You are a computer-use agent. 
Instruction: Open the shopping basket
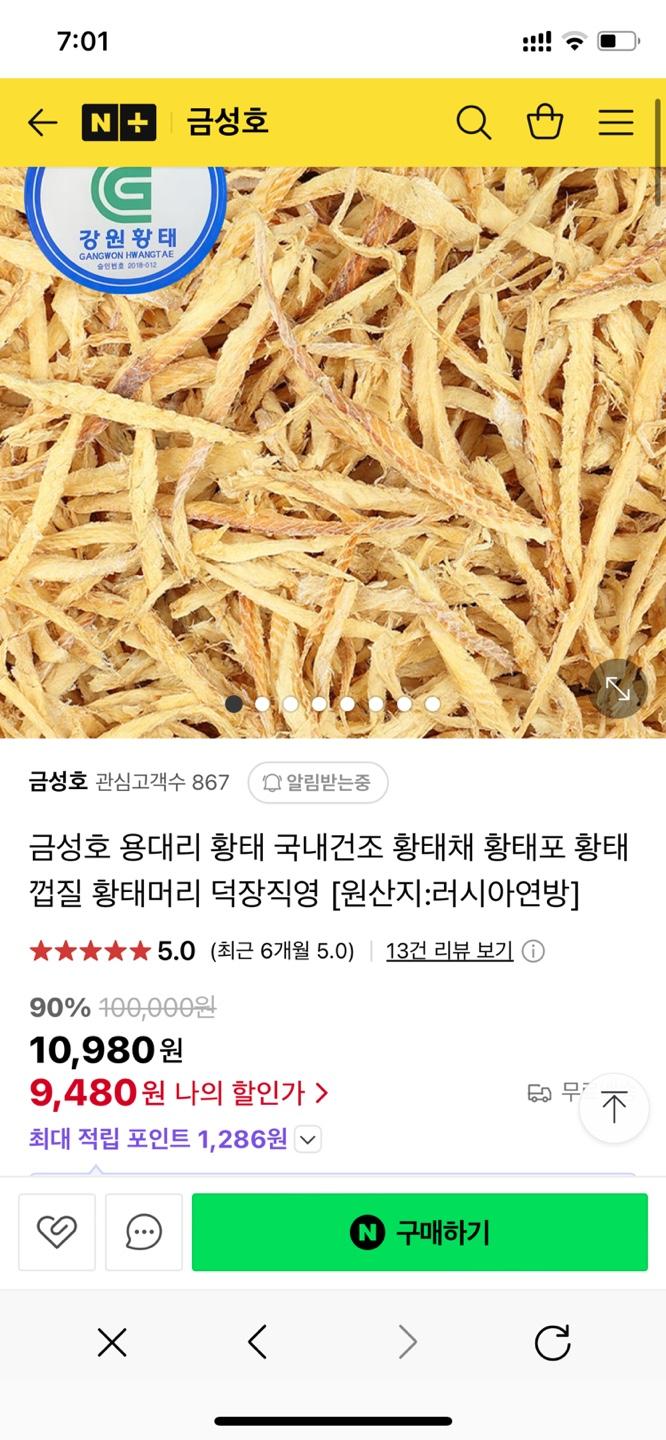545,123
